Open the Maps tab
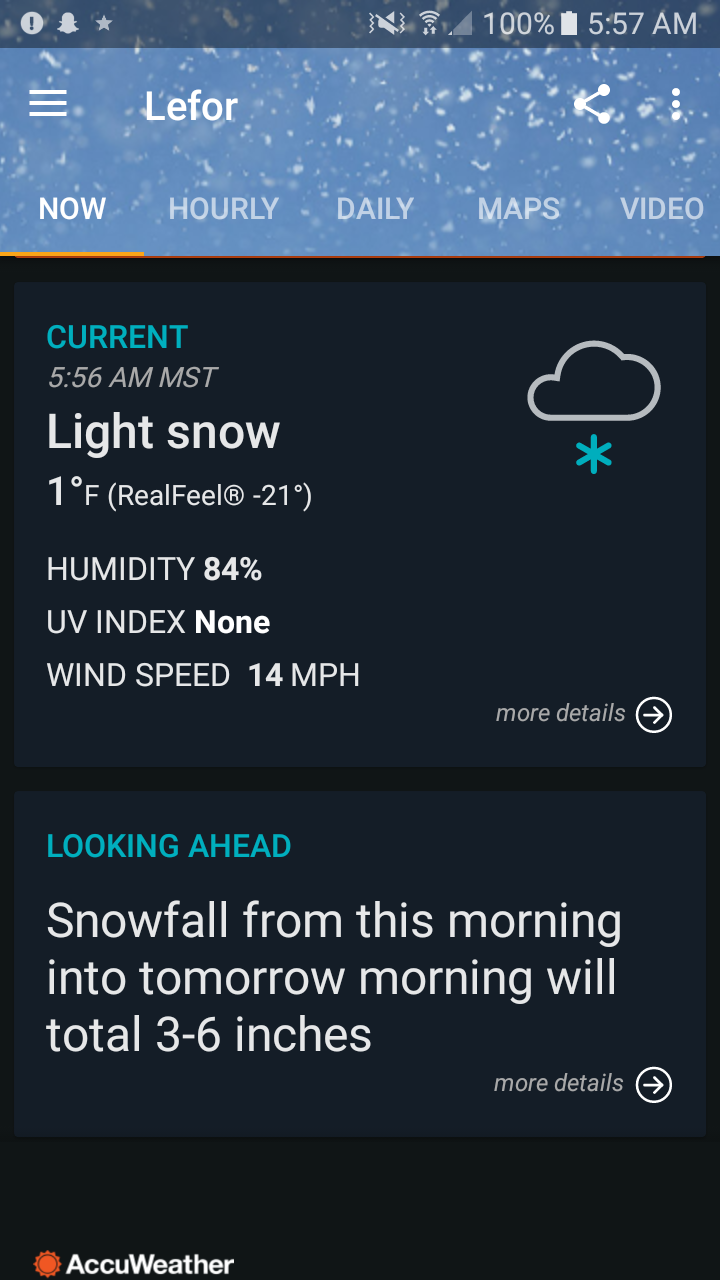 pos(518,209)
